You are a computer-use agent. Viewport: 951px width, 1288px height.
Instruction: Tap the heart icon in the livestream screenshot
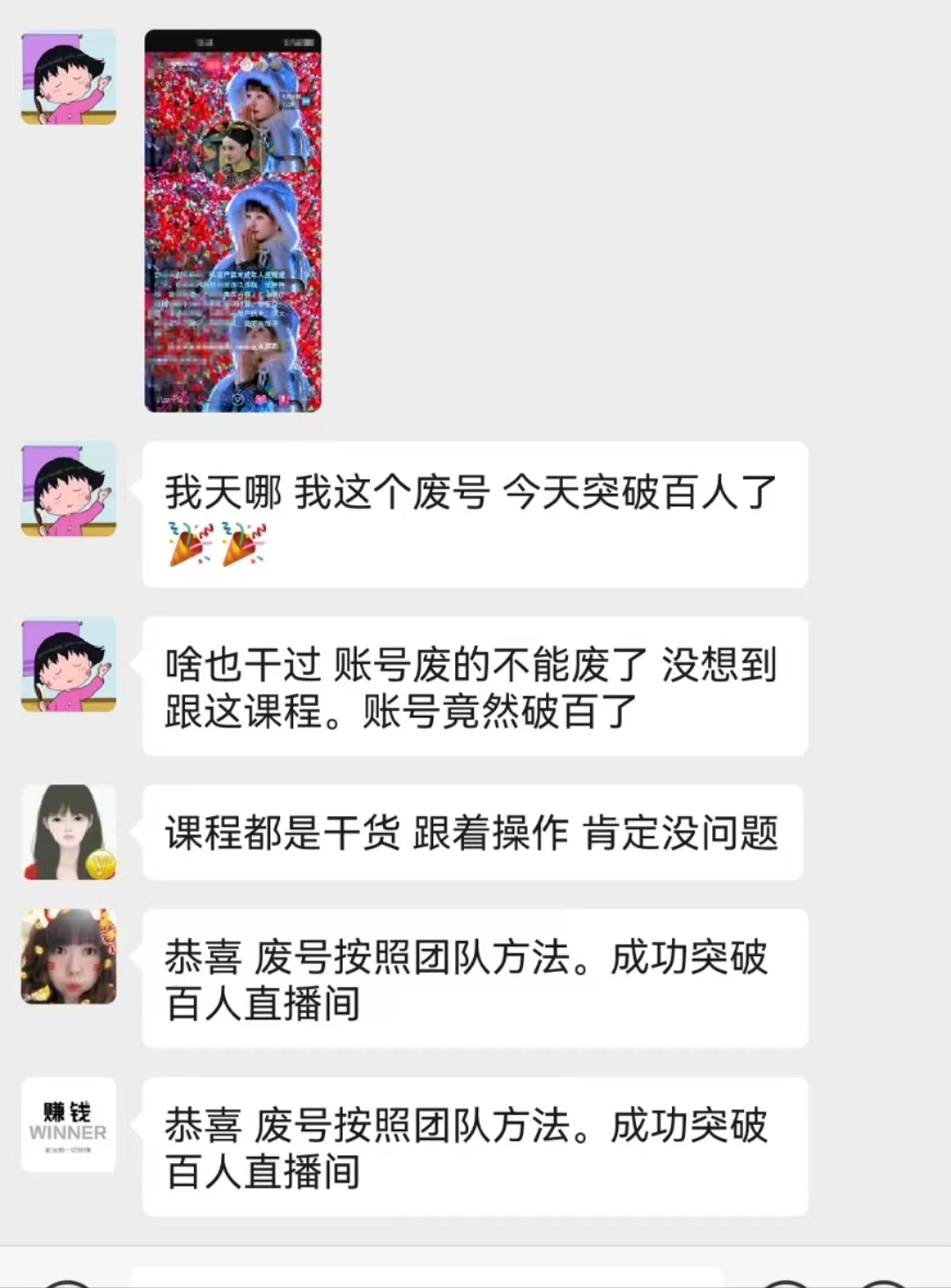(259, 401)
